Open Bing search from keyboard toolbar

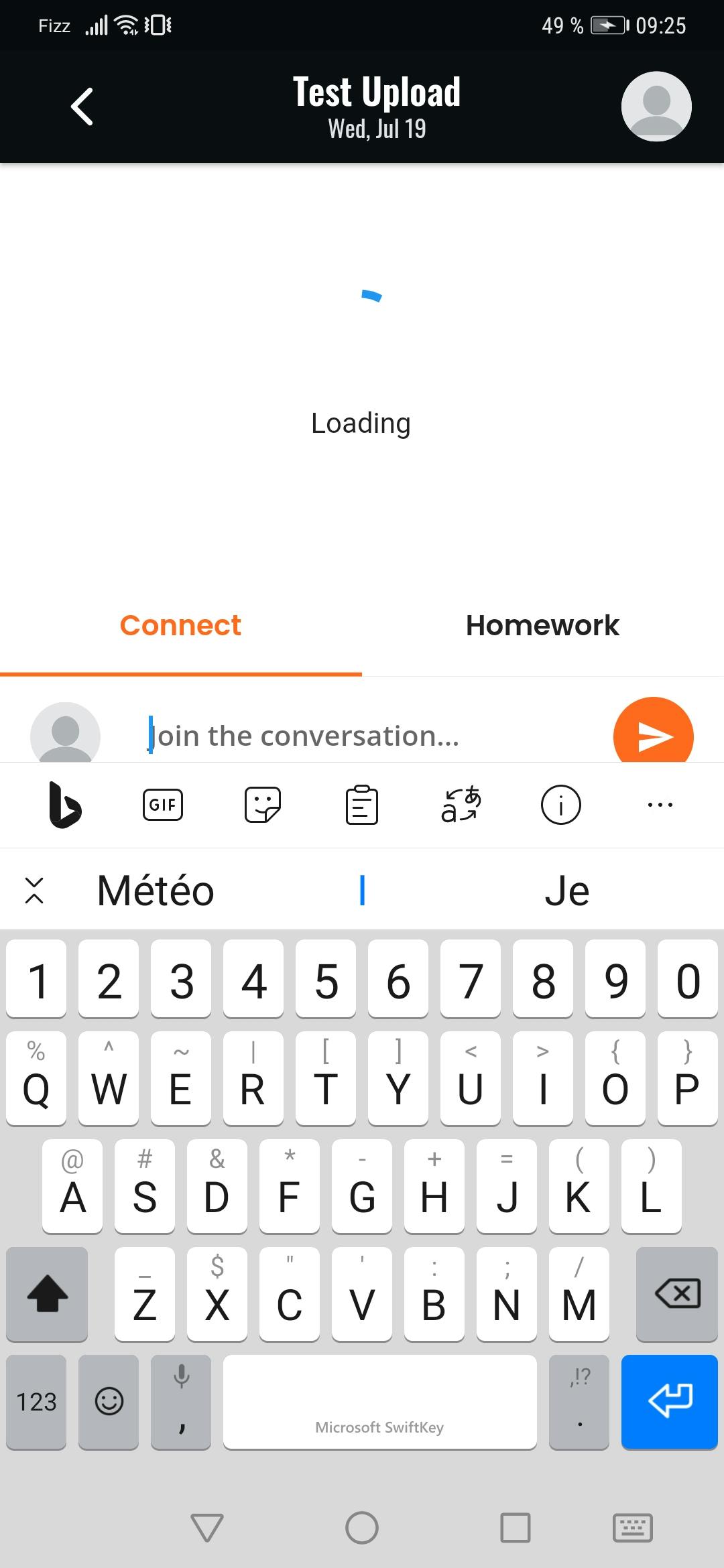64,804
